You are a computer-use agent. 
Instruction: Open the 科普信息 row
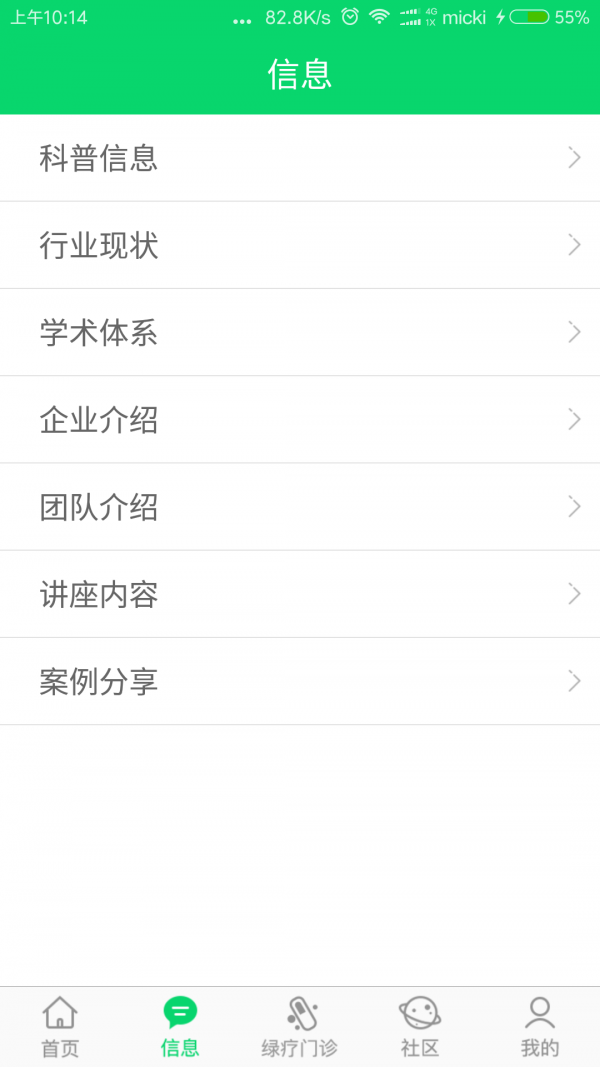coord(300,158)
